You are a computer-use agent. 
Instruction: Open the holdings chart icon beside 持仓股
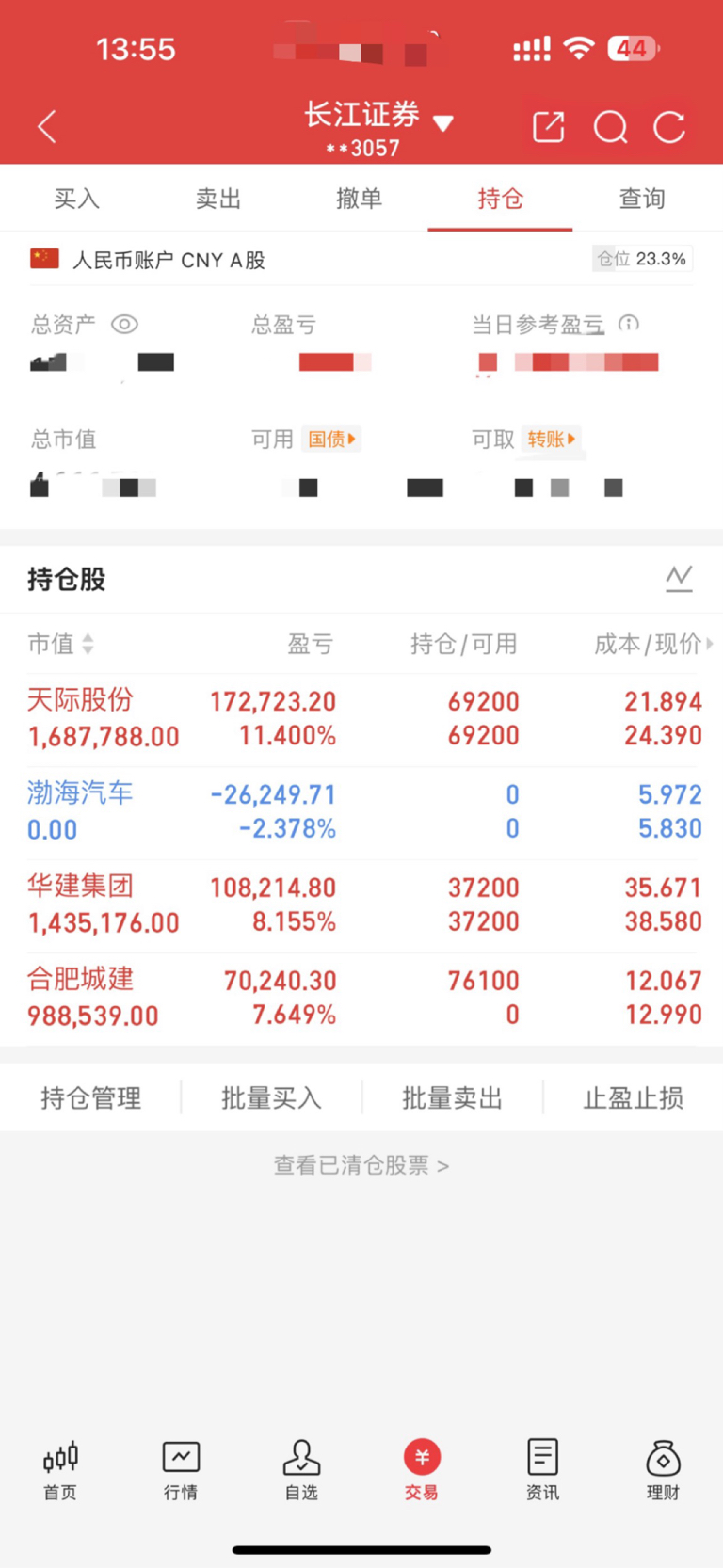point(679,578)
